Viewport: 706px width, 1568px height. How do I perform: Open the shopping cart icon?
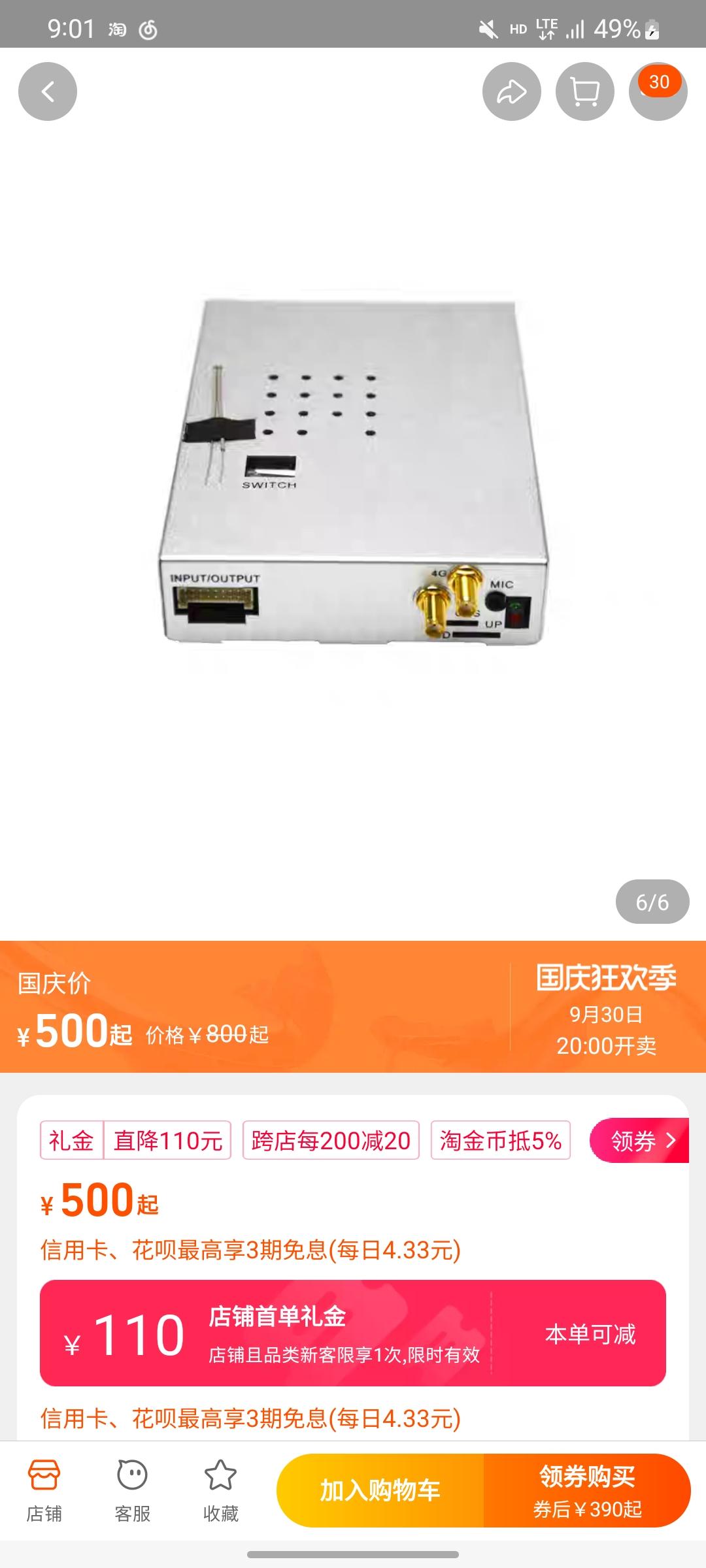pos(585,91)
